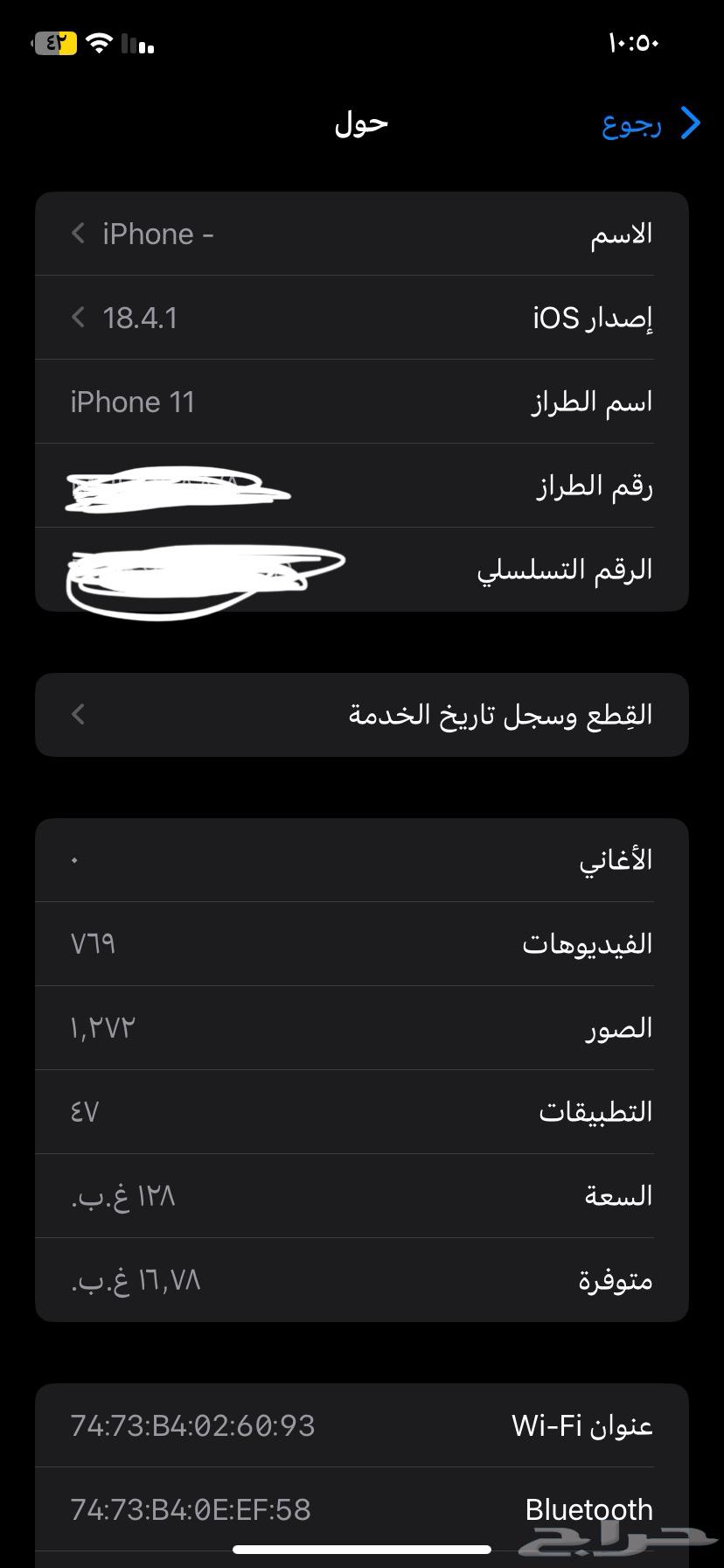Tap the clock showing ١٠:٥٠

pyautogui.click(x=634, y=41)
